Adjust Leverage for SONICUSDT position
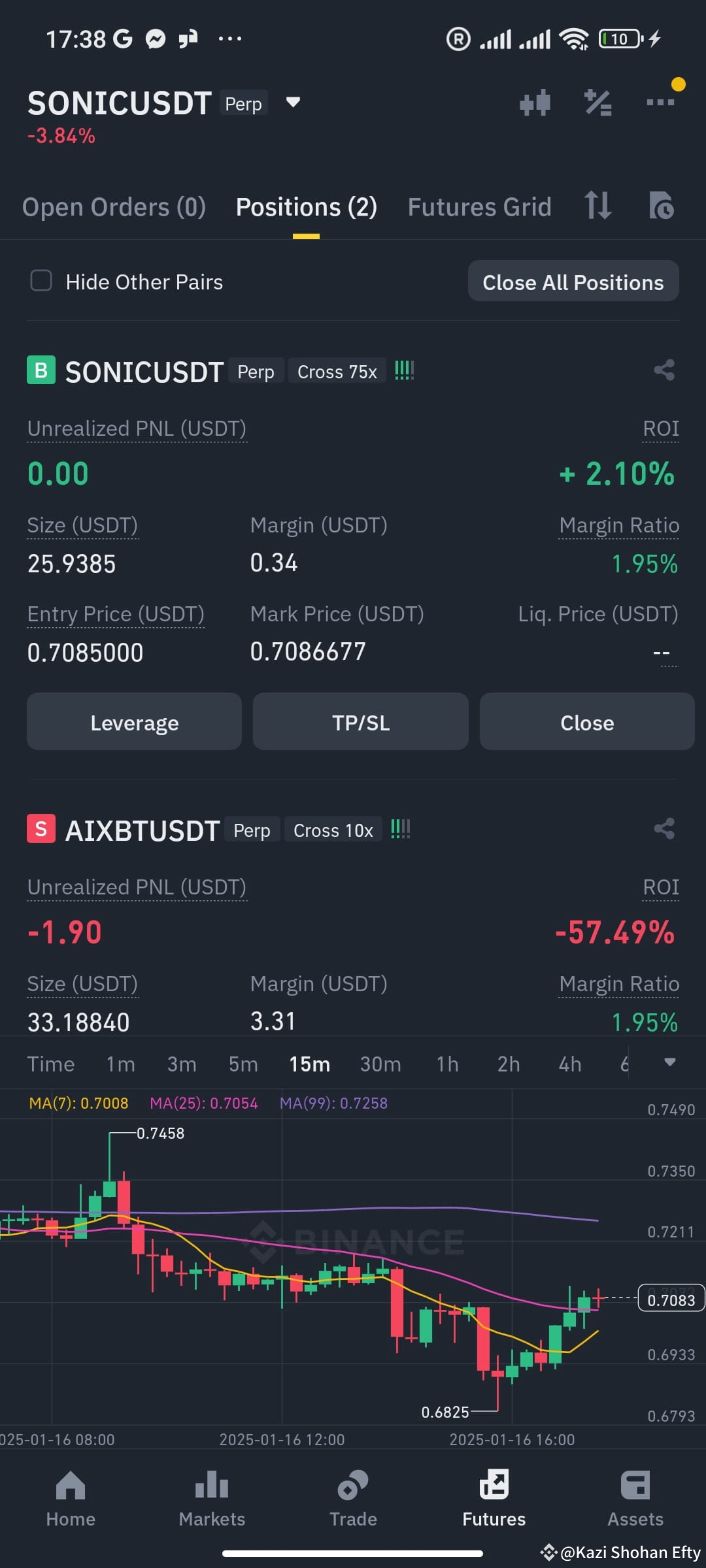Viewport: 706px width, 1568px height. click(x=134, y=722)
